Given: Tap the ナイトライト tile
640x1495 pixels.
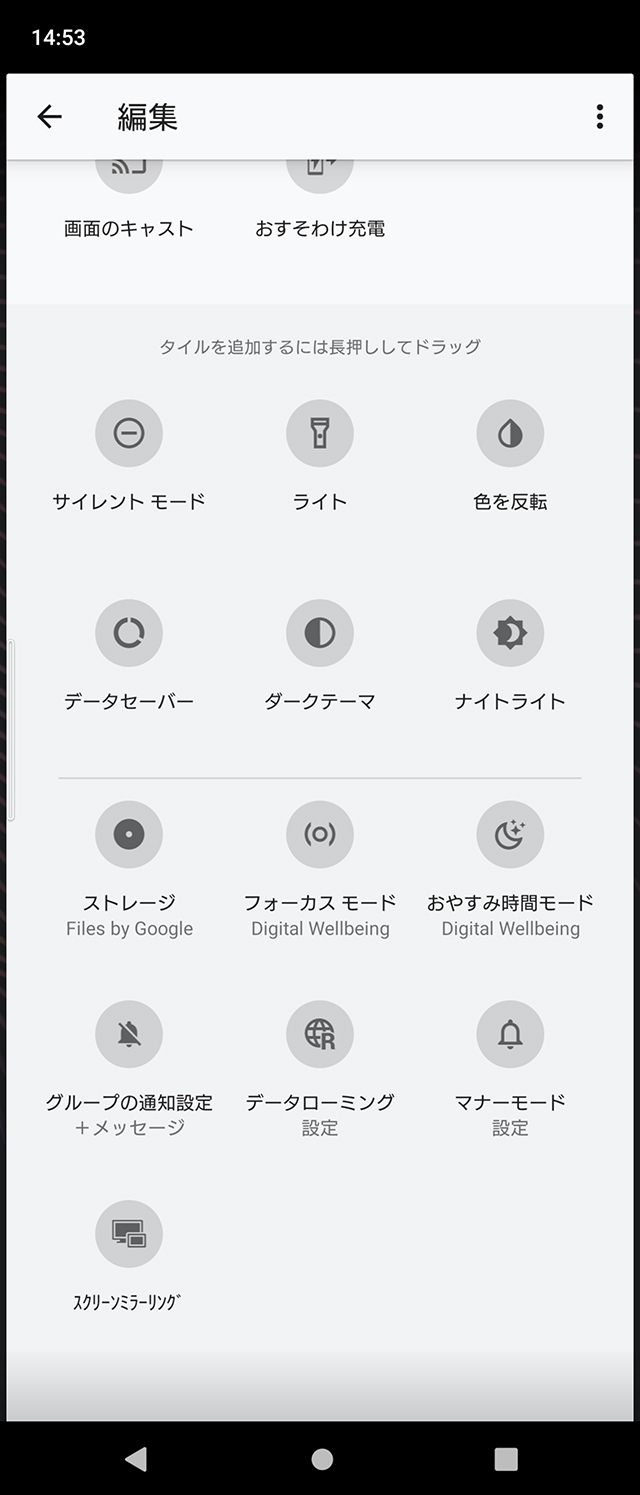Looking at the screenshot, I should [510, 633].
